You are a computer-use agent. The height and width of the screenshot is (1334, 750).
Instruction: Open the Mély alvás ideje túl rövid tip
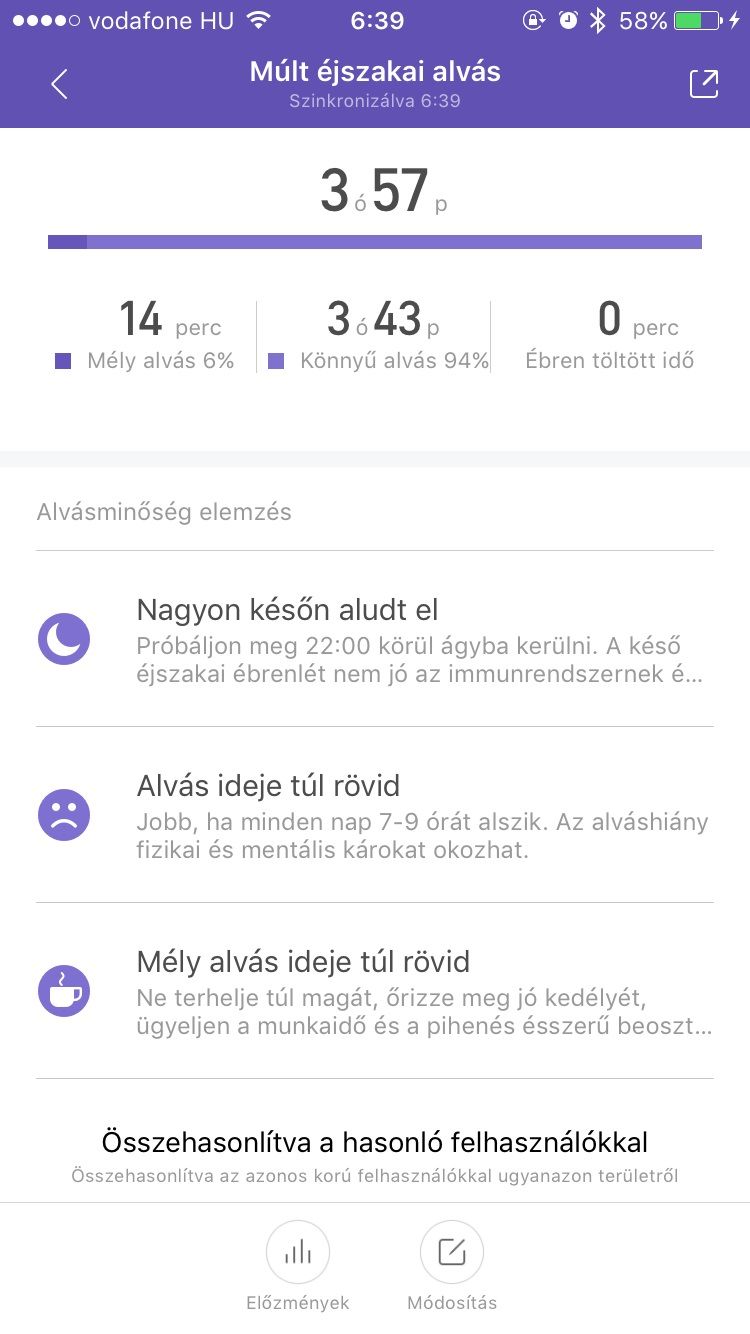point(375,991)
